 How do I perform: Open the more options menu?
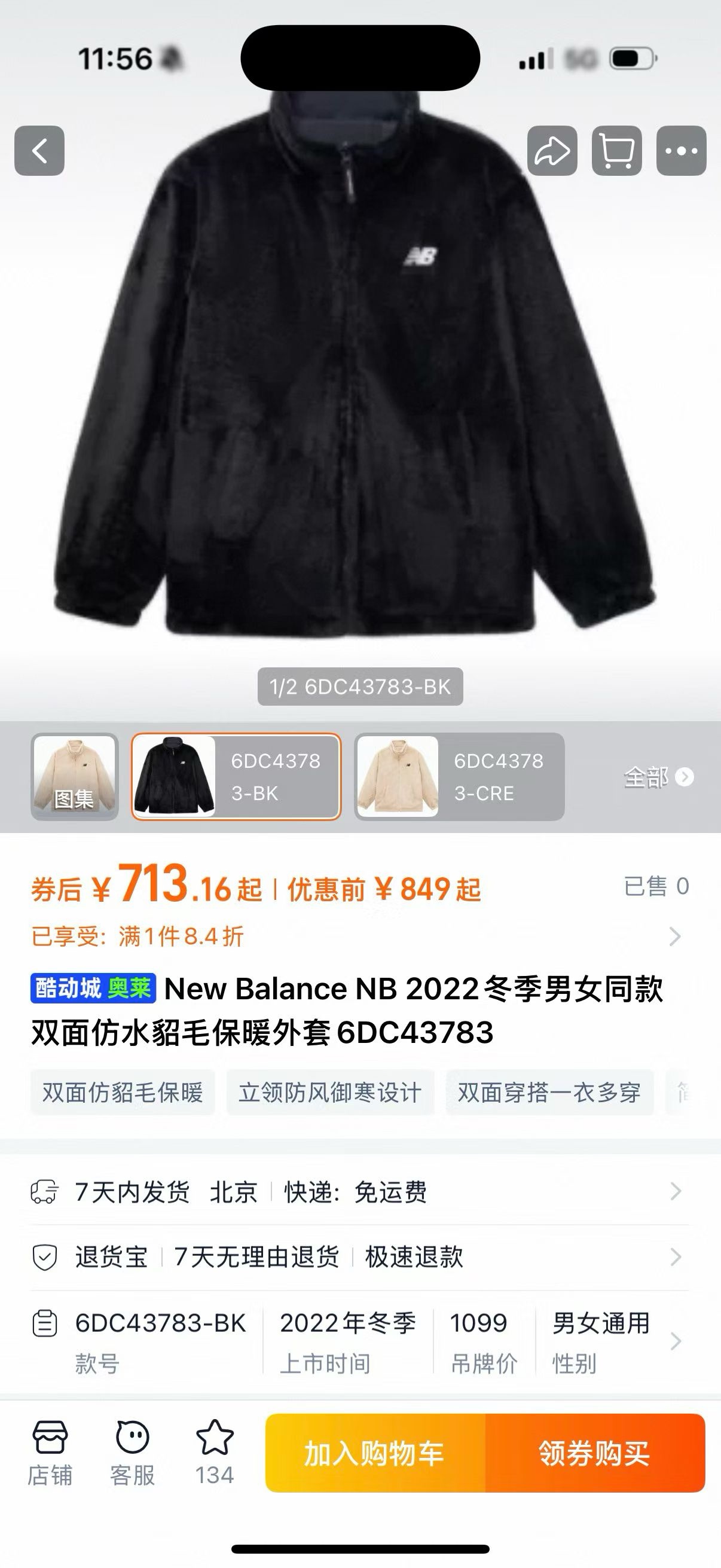tap(681, 151)
